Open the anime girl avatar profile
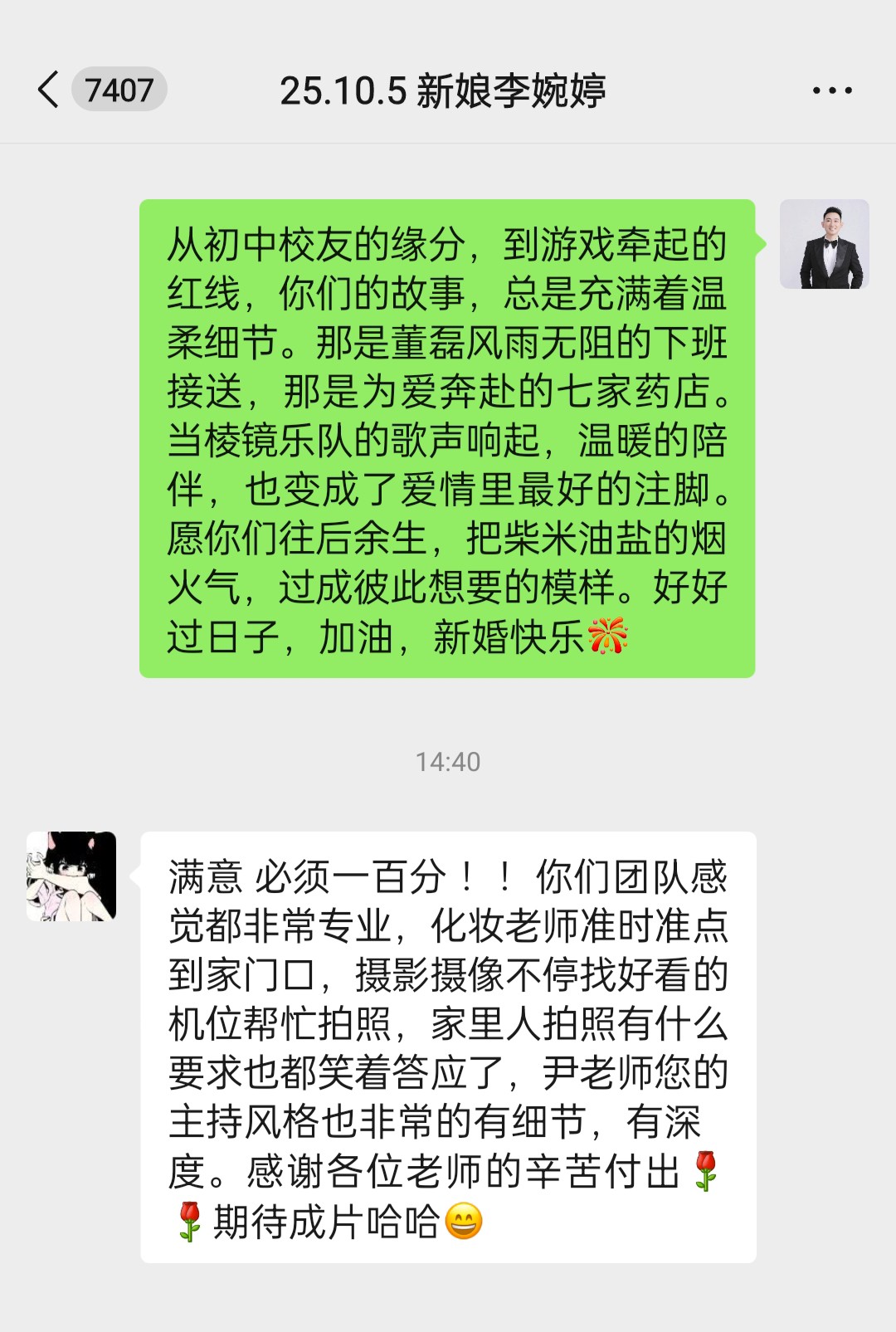This screenshot has height=1332, width=896. [71, 876]
